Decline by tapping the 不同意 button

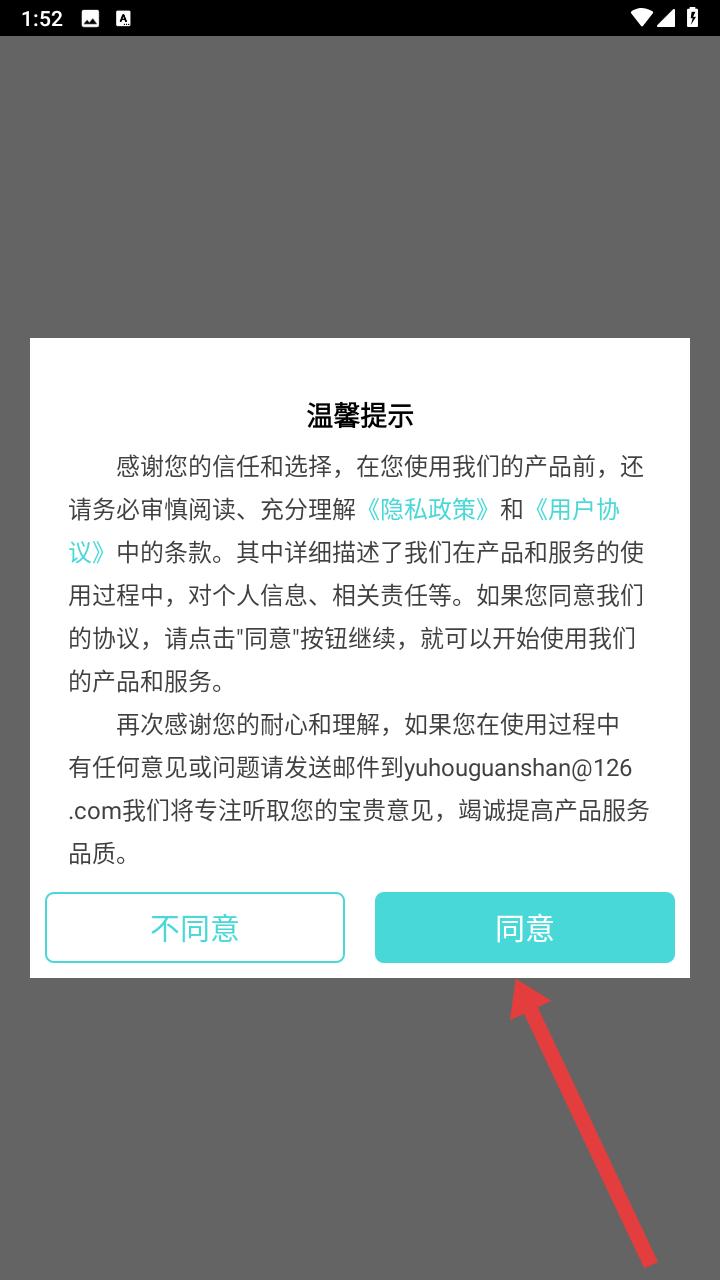pyautogui.click(x=195, y=927)
